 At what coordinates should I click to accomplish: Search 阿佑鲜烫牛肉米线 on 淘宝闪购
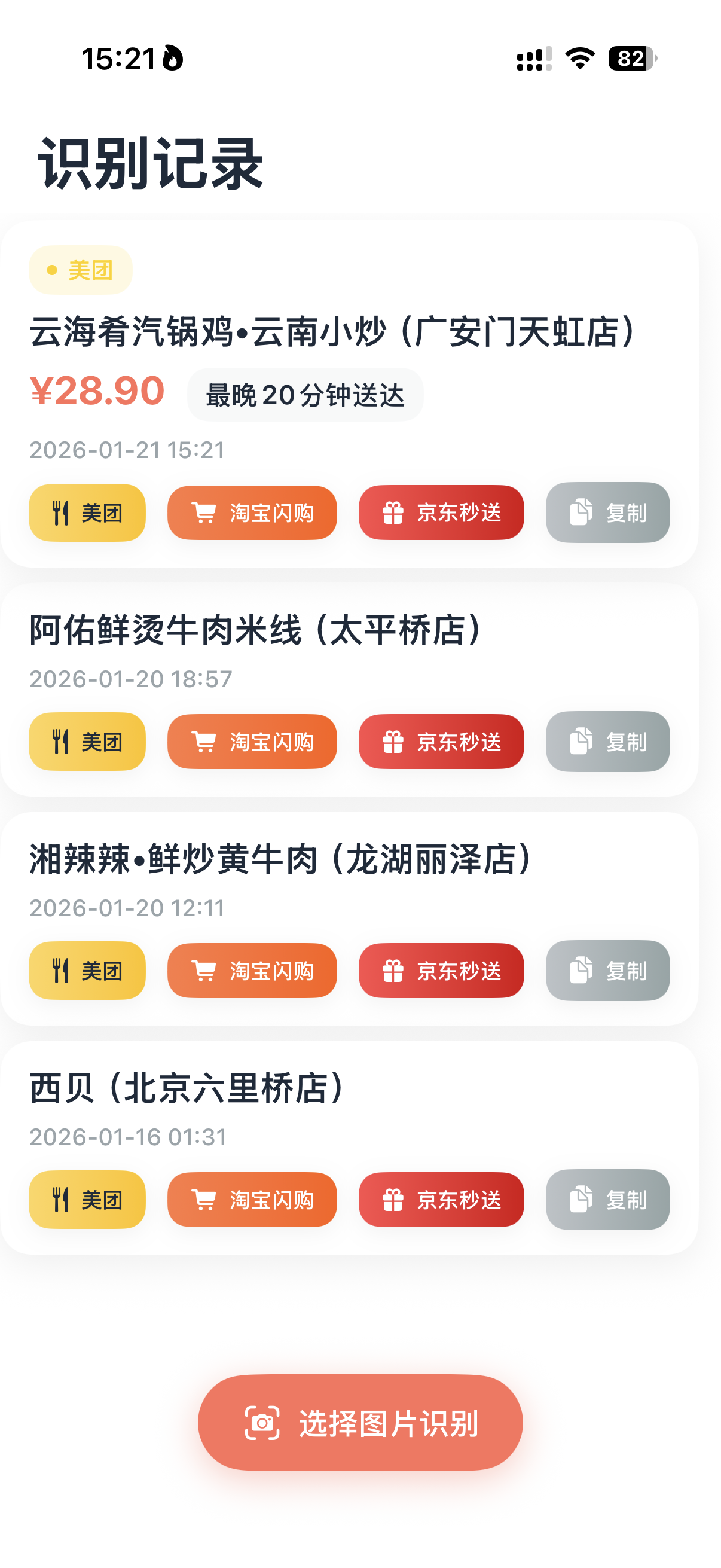point(252,742)
